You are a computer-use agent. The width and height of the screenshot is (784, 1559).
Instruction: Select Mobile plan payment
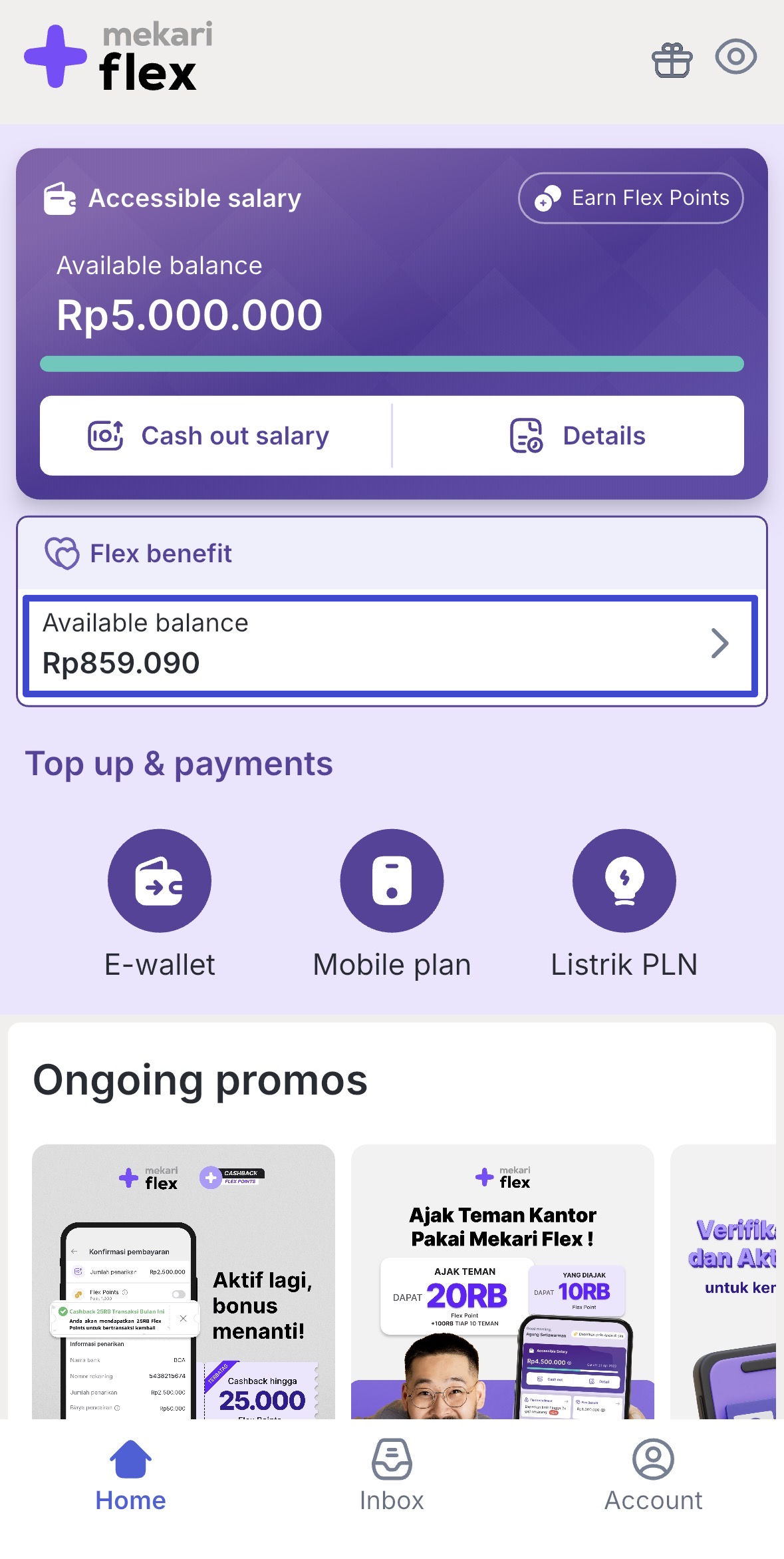pyautogui.click(x=392, y=880)
